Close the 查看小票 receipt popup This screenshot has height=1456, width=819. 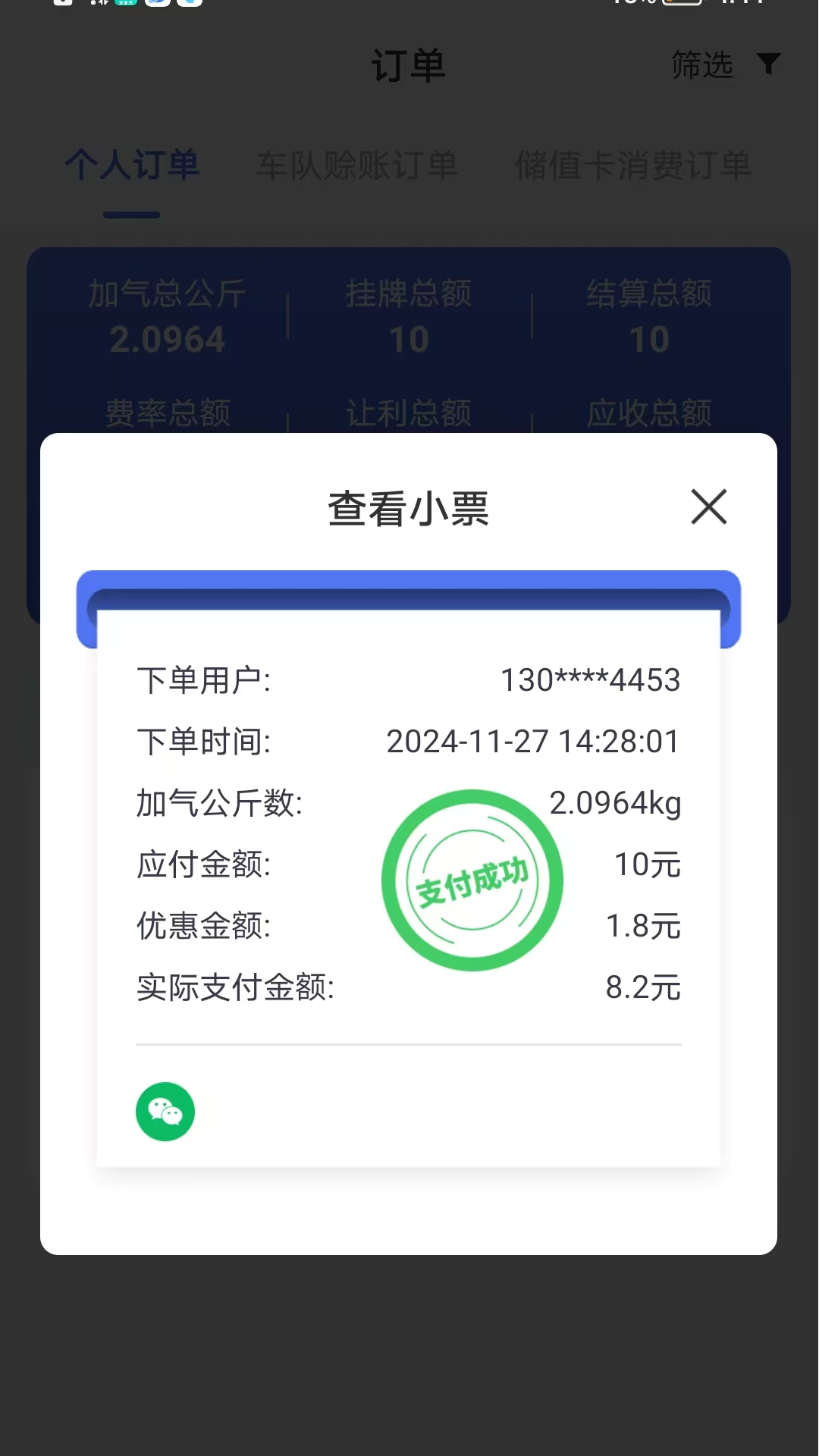708,507
